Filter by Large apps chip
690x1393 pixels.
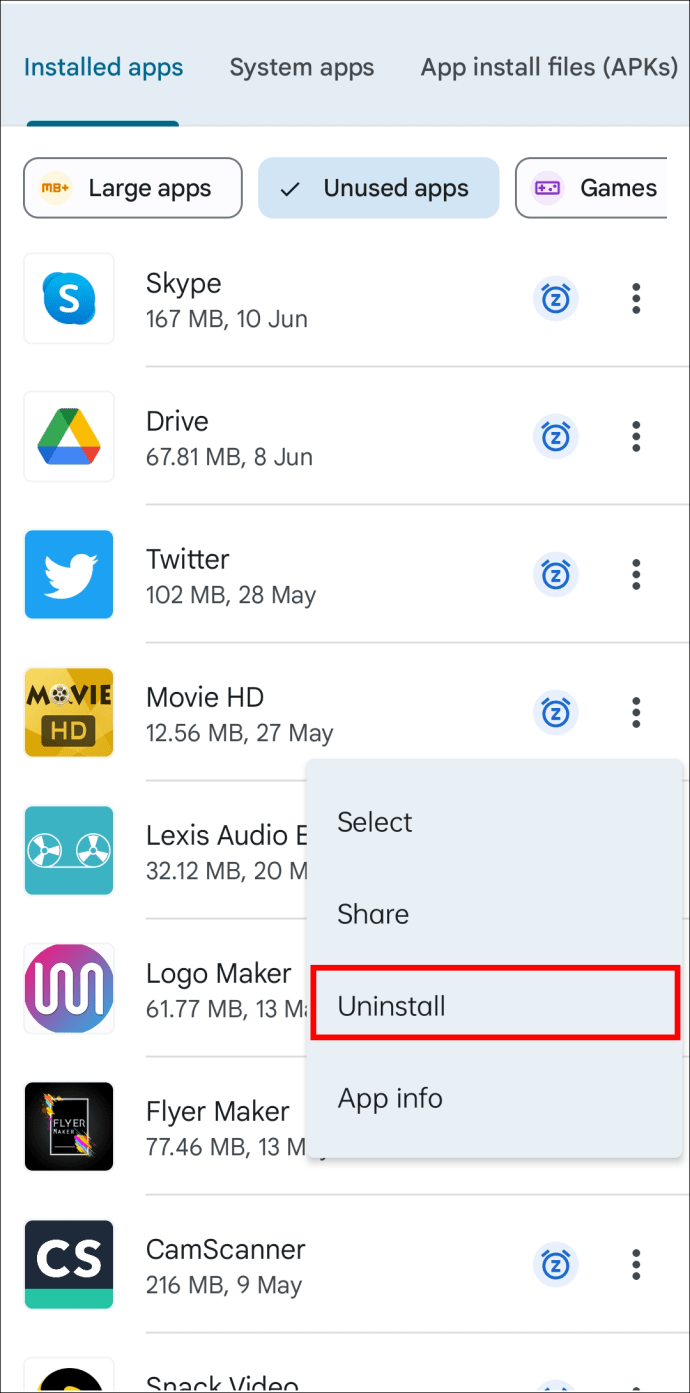click(133, 188)
